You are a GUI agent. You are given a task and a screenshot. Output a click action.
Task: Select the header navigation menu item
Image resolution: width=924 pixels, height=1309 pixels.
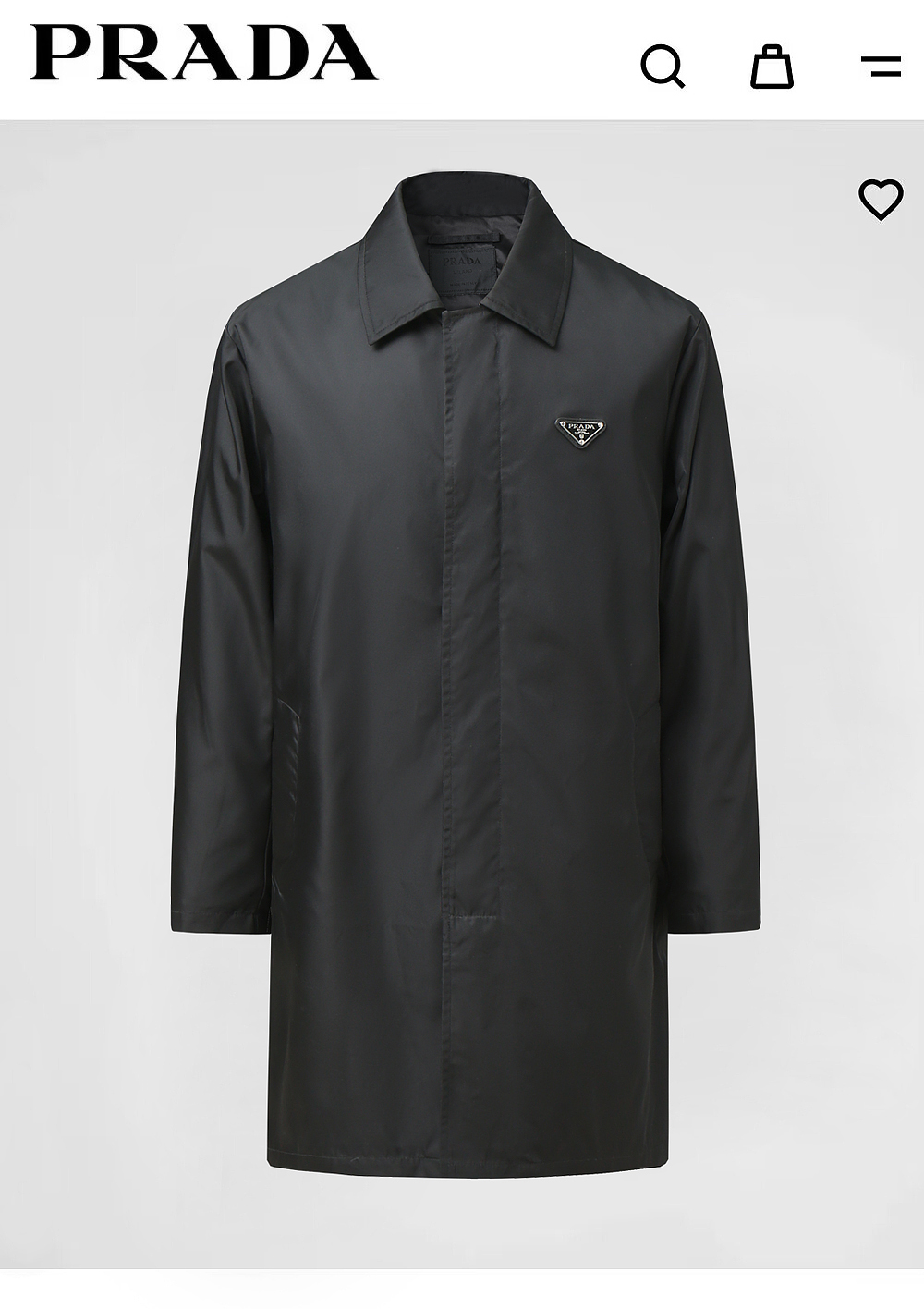tap(879, 67)
